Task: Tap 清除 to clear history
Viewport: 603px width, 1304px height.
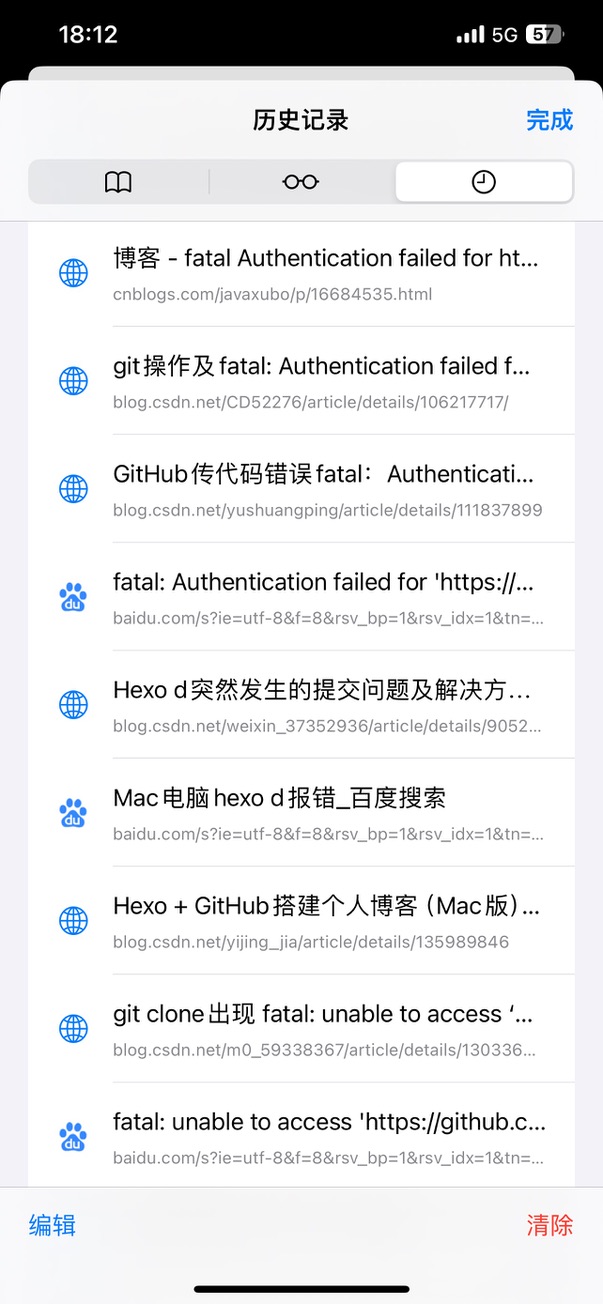Action: click(549, 1225)
